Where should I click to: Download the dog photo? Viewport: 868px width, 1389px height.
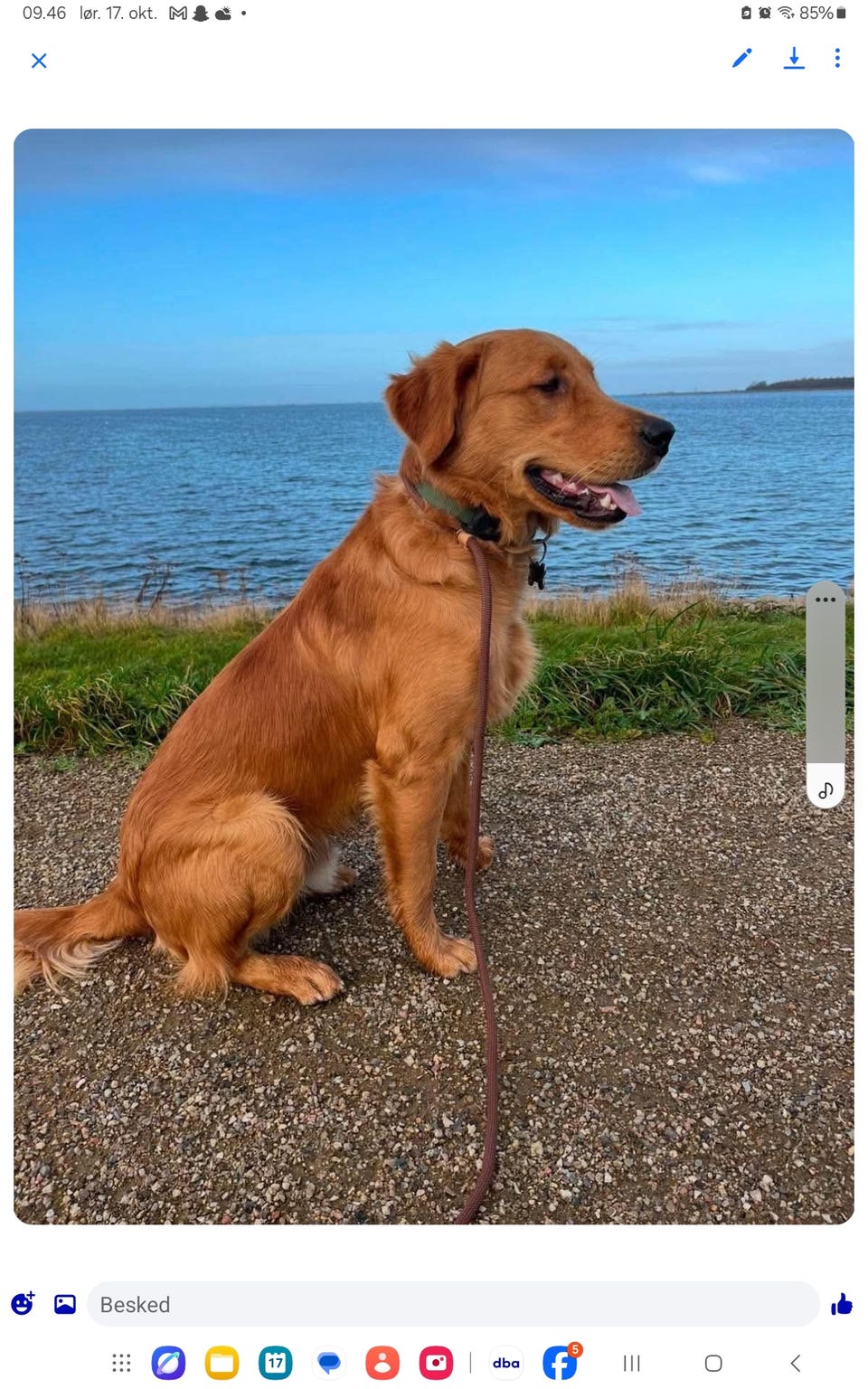click(794, 59)
